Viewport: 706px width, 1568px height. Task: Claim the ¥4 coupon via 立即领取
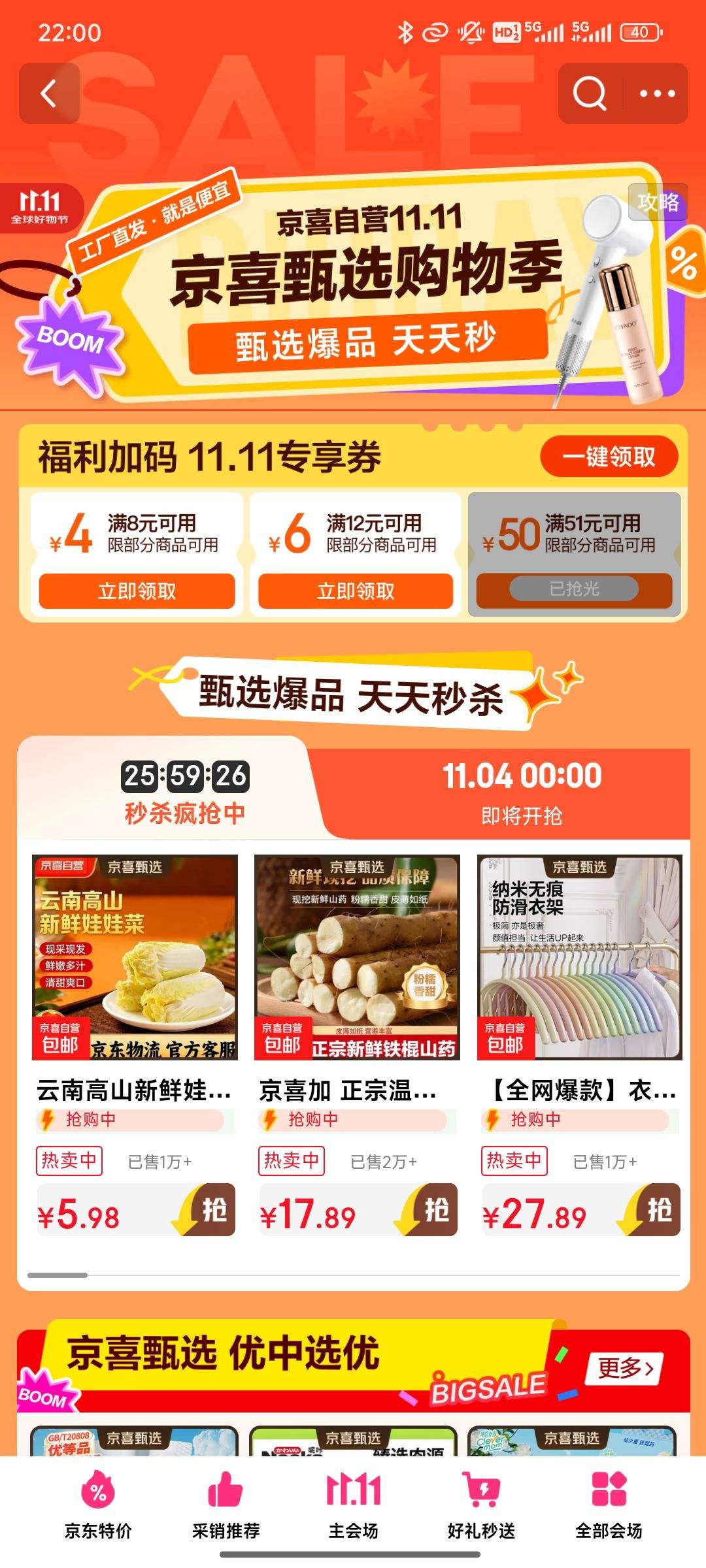(137, 590)
